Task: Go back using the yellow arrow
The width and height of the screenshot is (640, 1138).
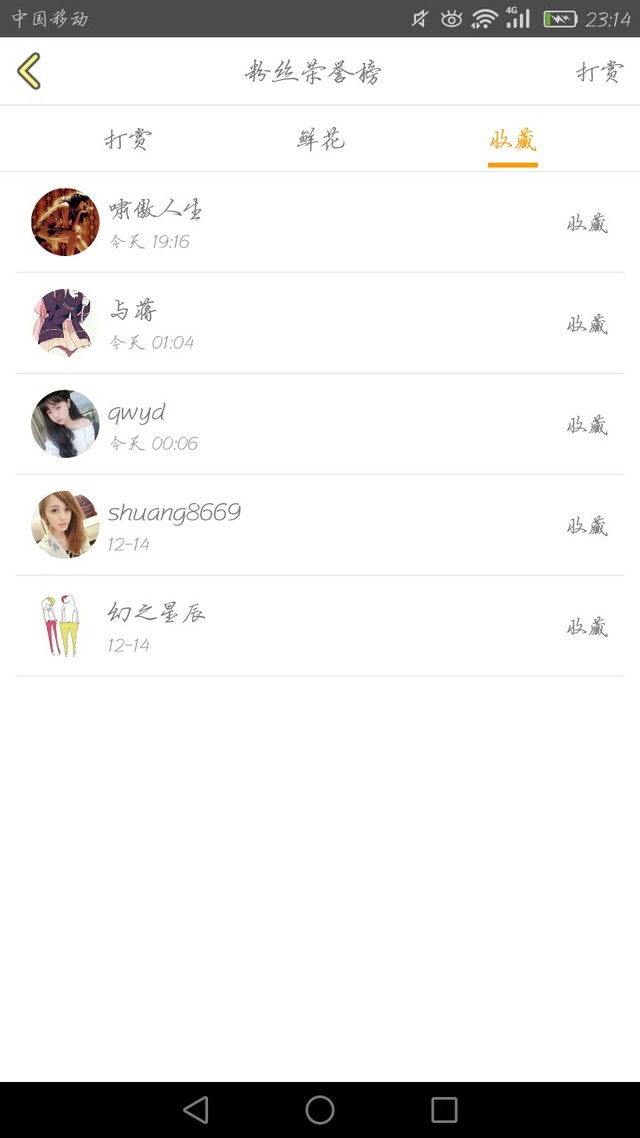Action: (29, 72)
